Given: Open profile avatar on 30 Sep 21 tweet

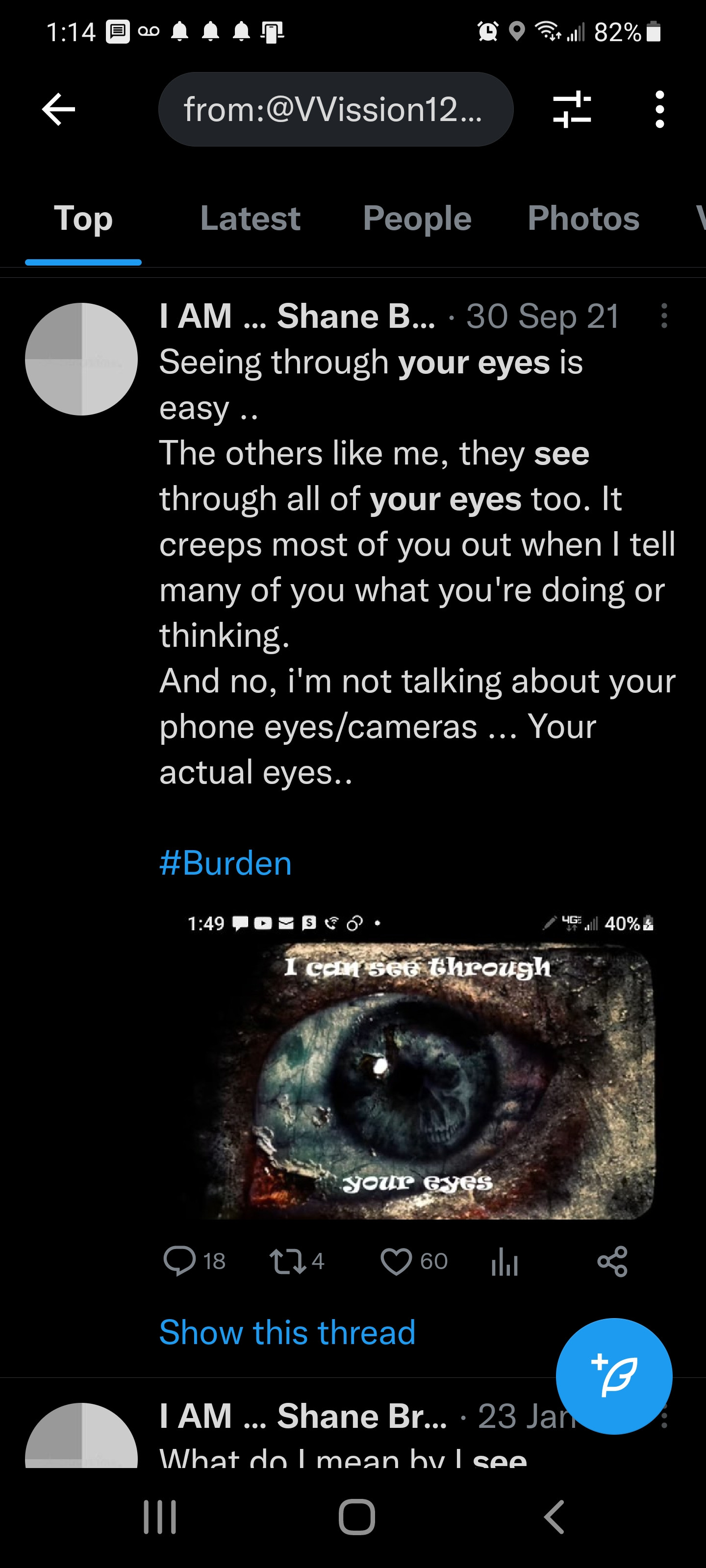Looking at the screenshot, I should pyautogui.click(x=81, y=359).
